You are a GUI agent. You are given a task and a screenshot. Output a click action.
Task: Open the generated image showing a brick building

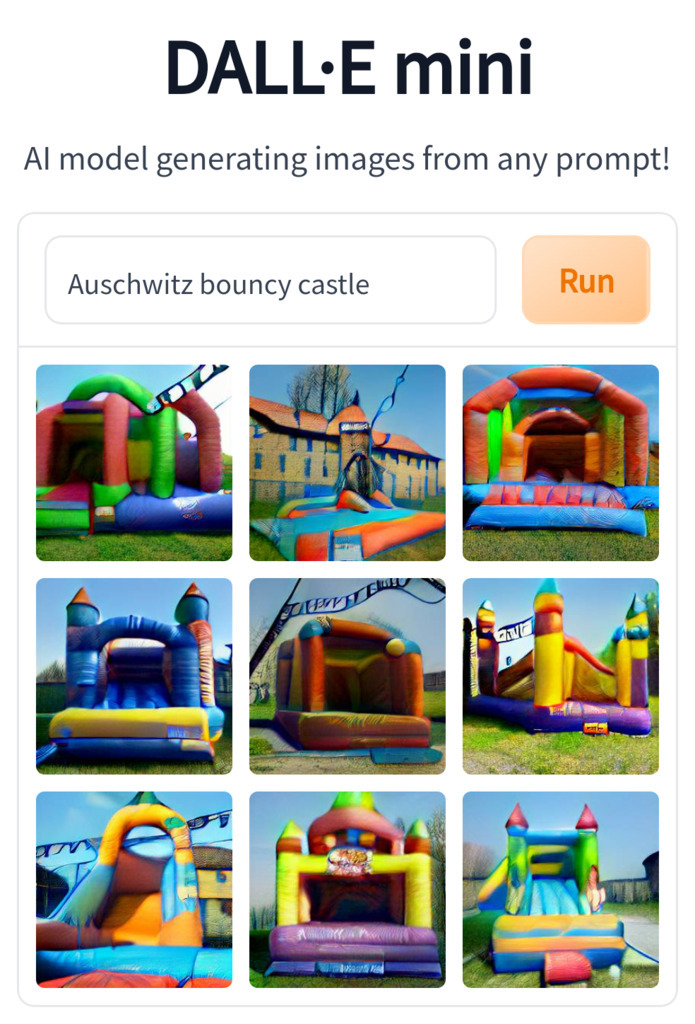pyautogui.click(x=347, y=462)
